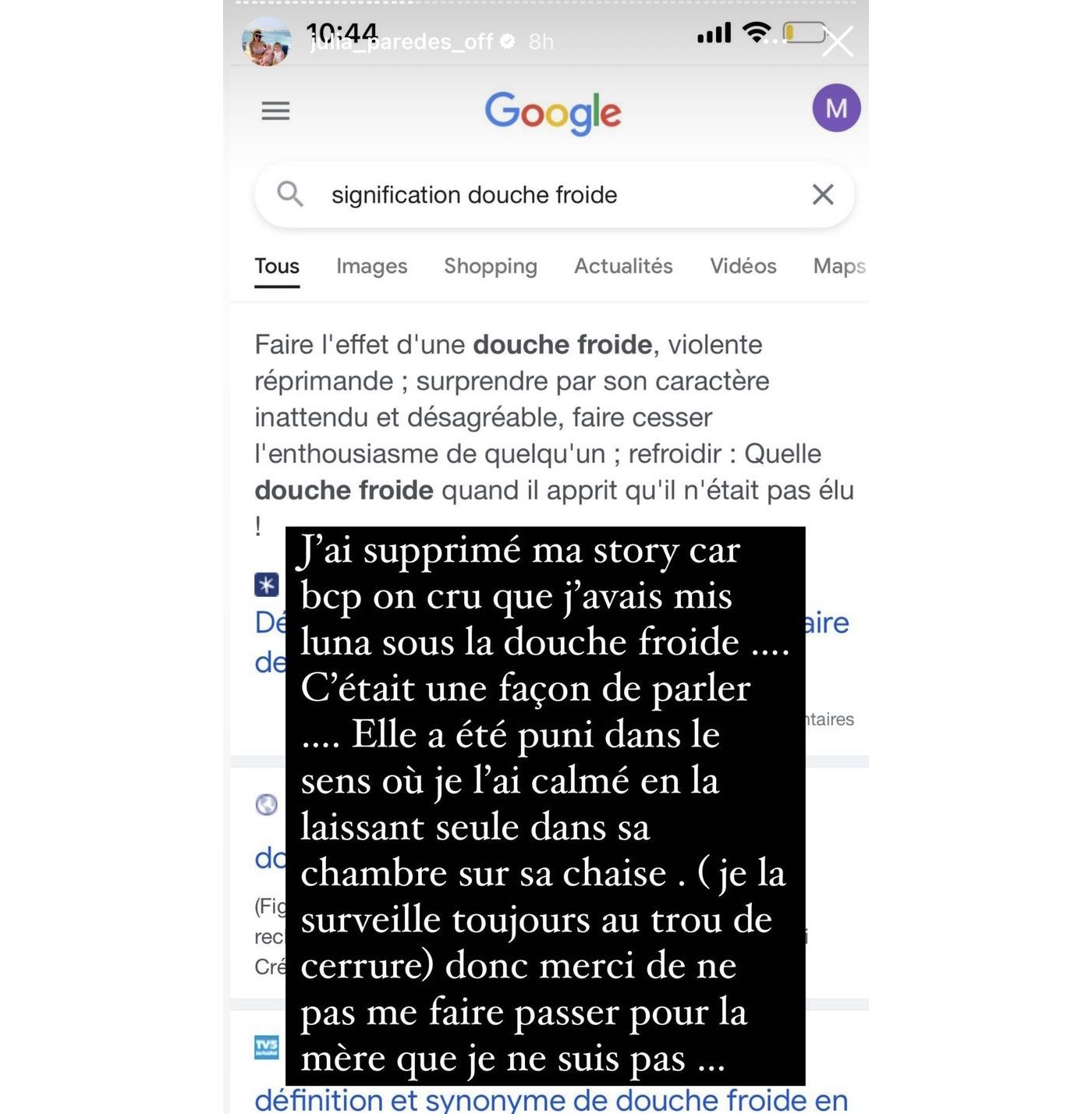Tap the julia_paredes_off username
Viewport: 1092px width, 1114px height.
401,42
